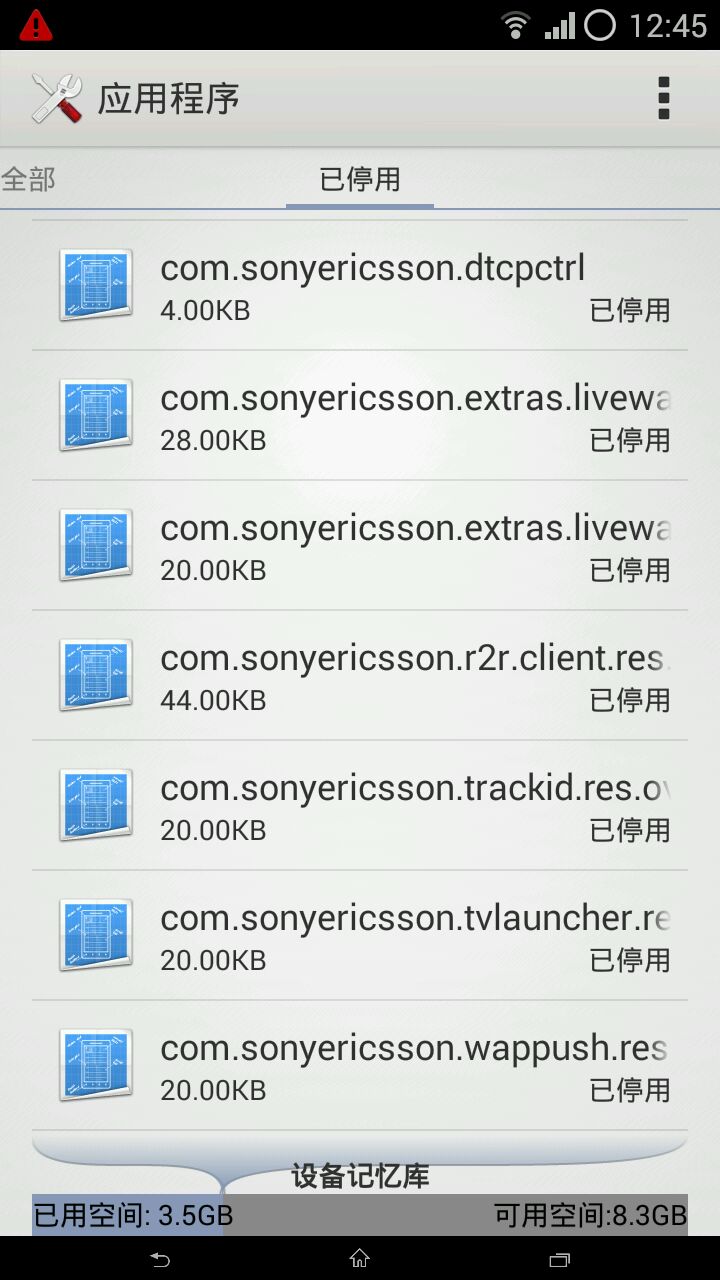Tap the system back button
720x1280 pixels.
160,1259
